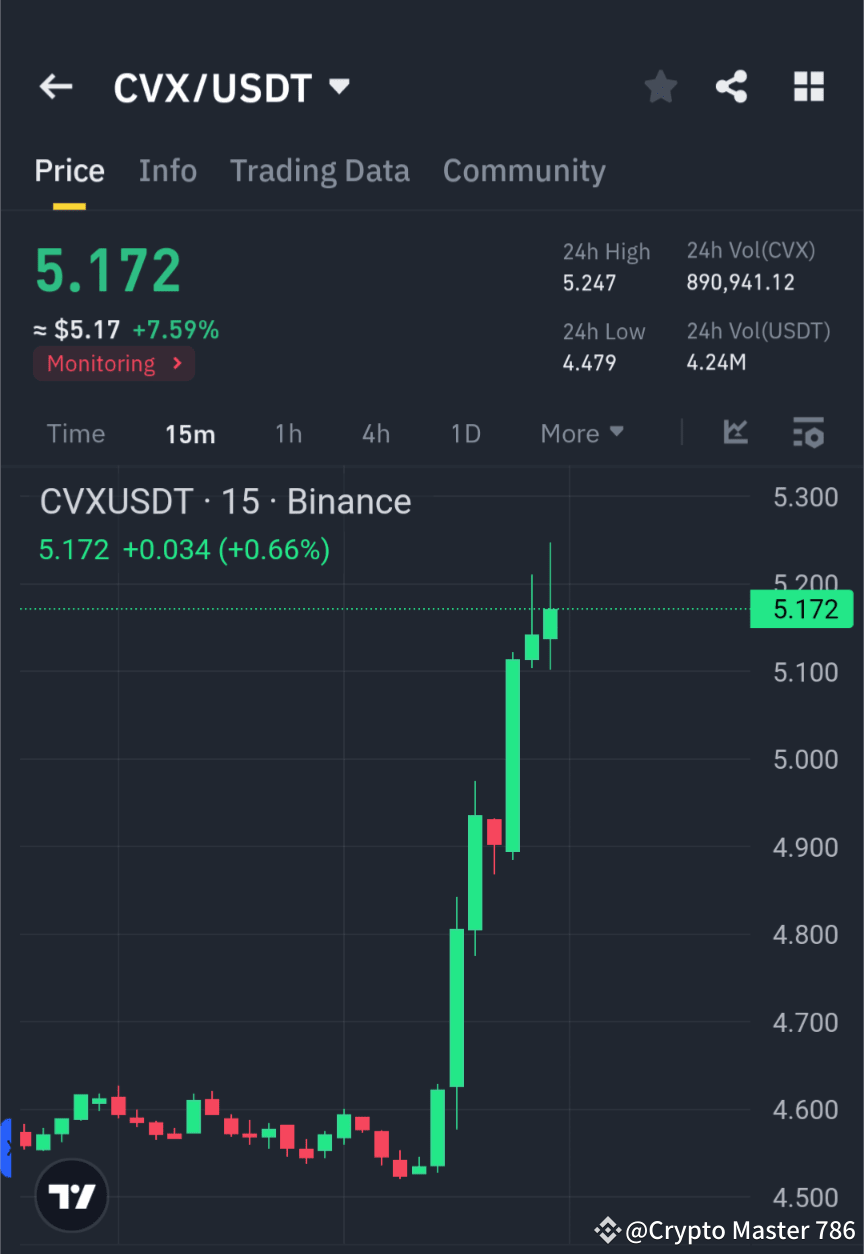
Task: Open the share options with share icon
Action: [732, 87]
